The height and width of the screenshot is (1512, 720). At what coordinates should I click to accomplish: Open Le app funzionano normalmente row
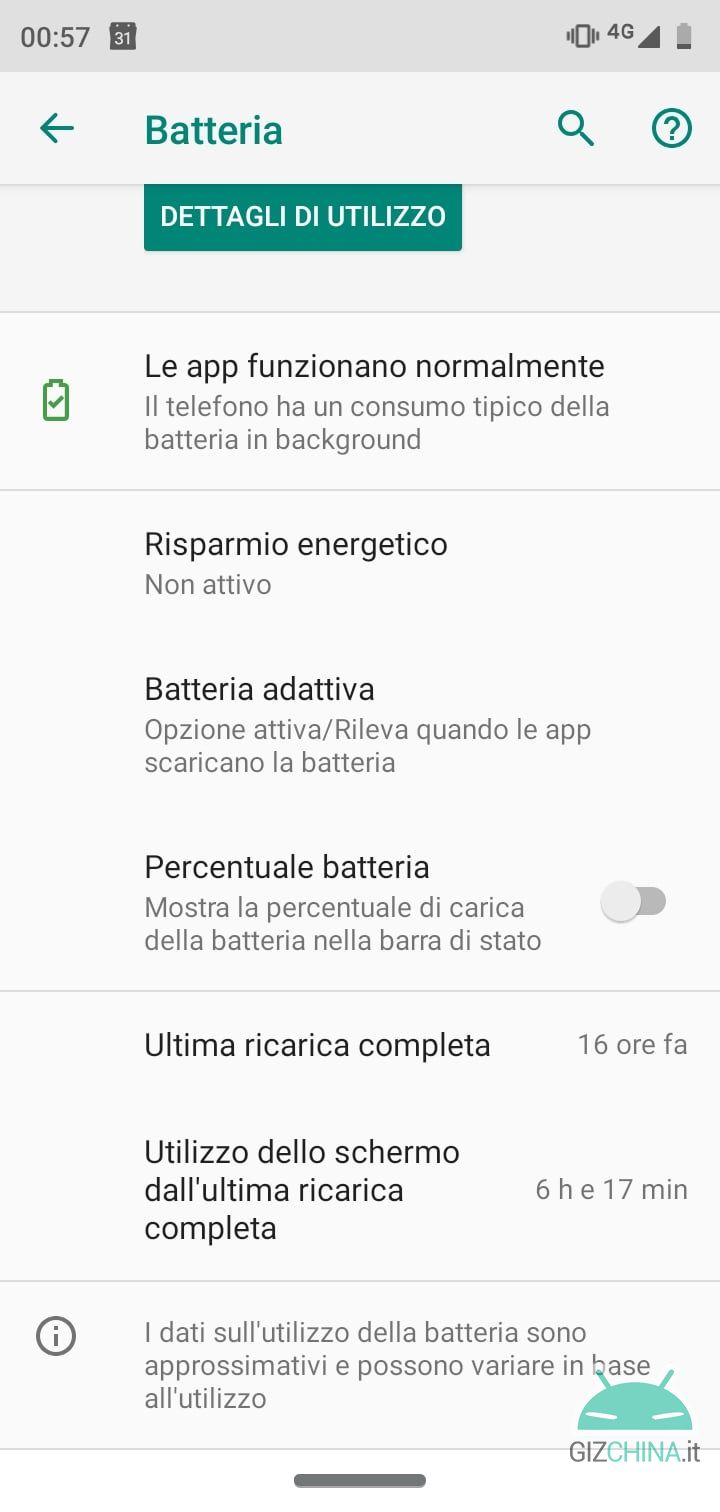pos(360,401)
